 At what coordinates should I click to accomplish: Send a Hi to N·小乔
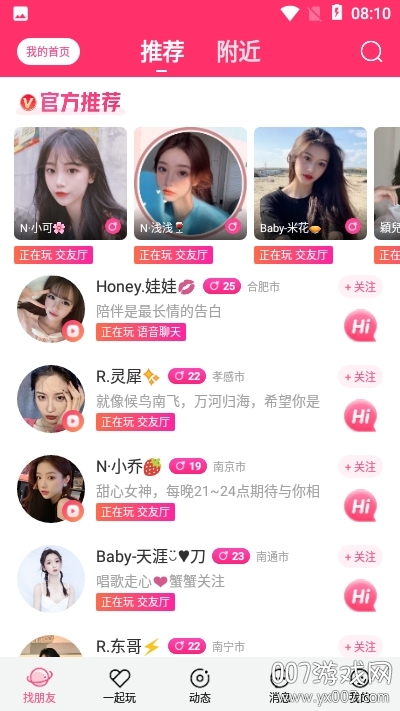click(361, 505)
